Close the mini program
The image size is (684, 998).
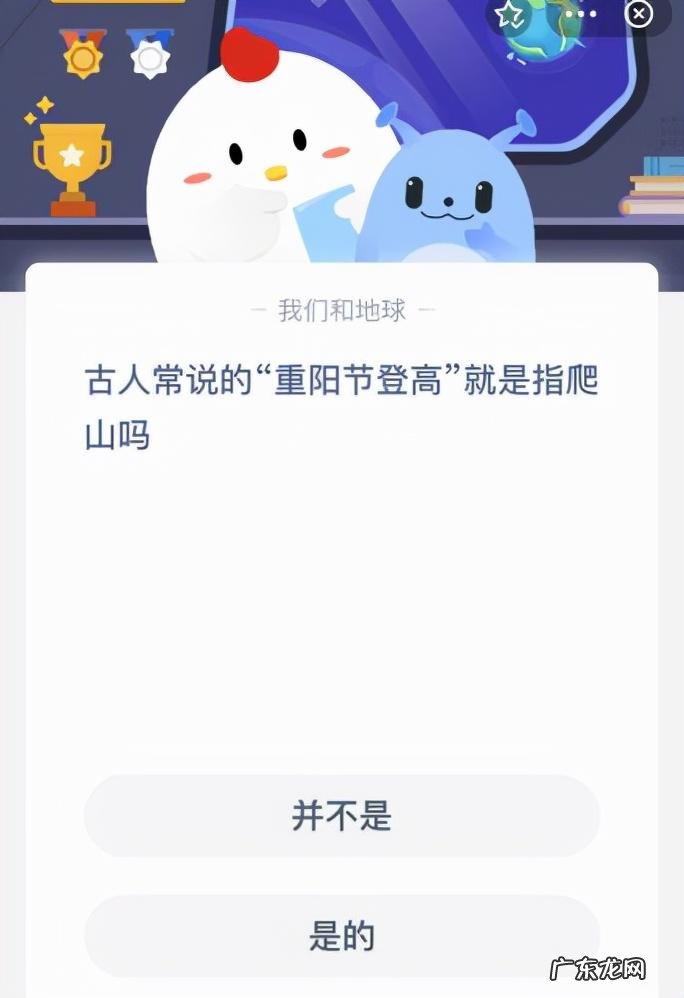[639, 14]
